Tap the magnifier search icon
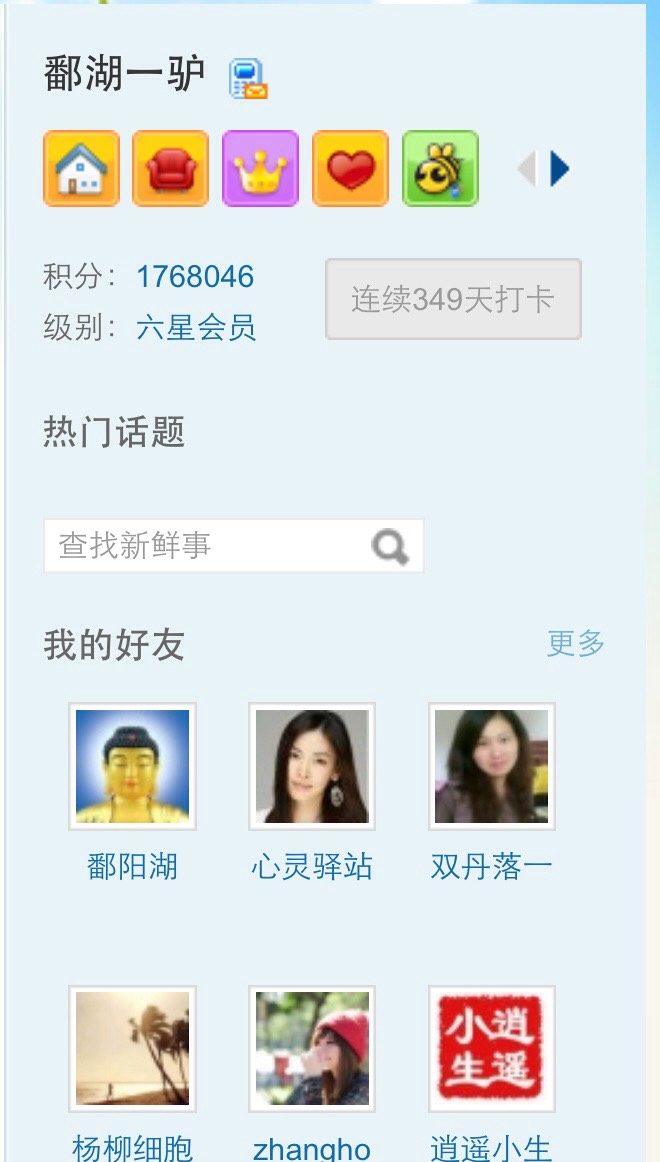The width and height of the screenshot is (660, 1162). (390, 546)
